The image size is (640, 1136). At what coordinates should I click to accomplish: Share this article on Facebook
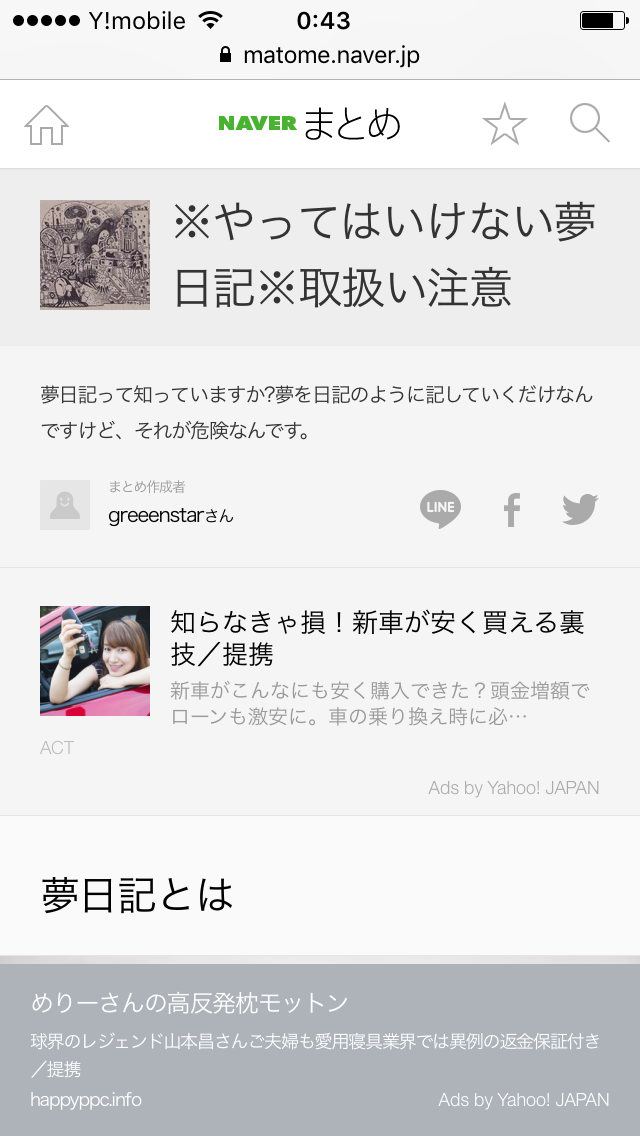[x=511, y=509]
